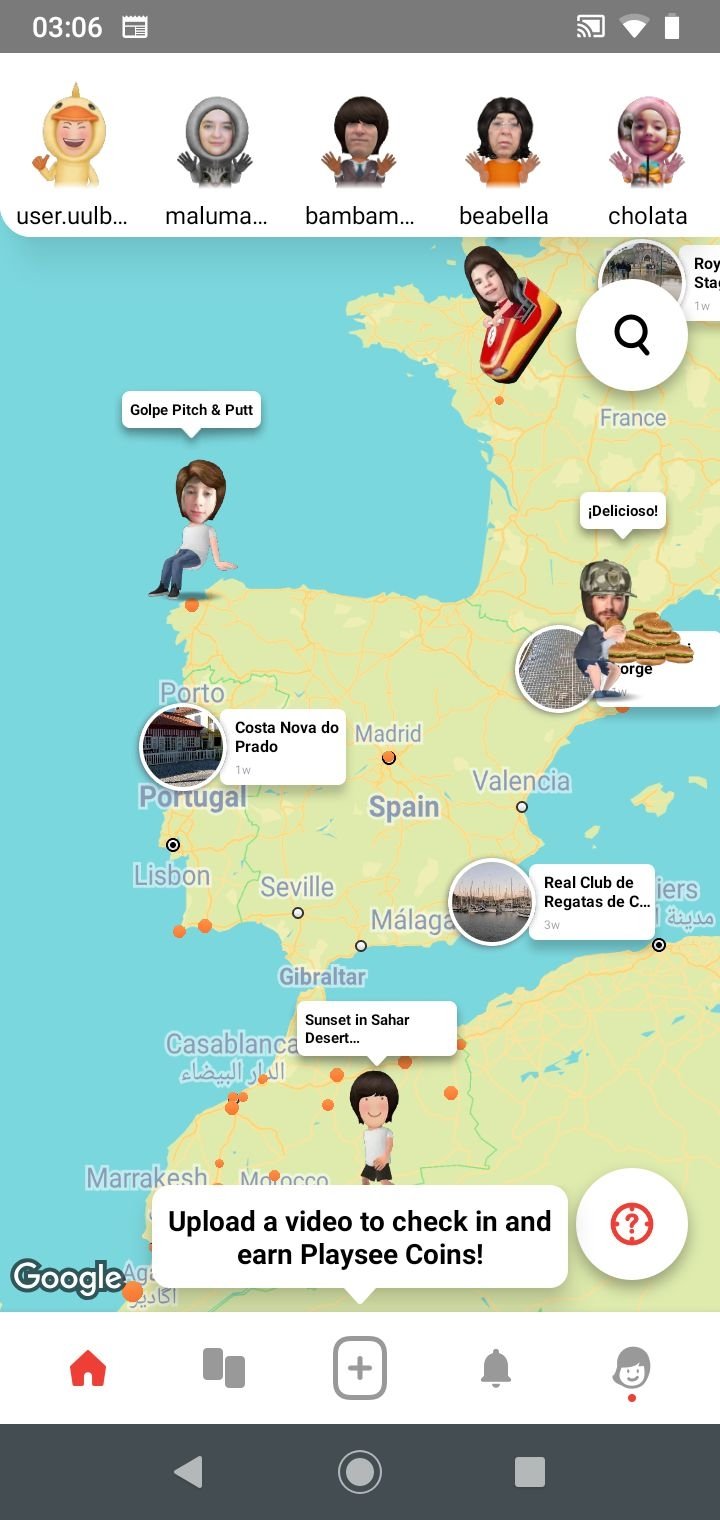Create a new video post
The image size is (720, 1520).
360,1367
